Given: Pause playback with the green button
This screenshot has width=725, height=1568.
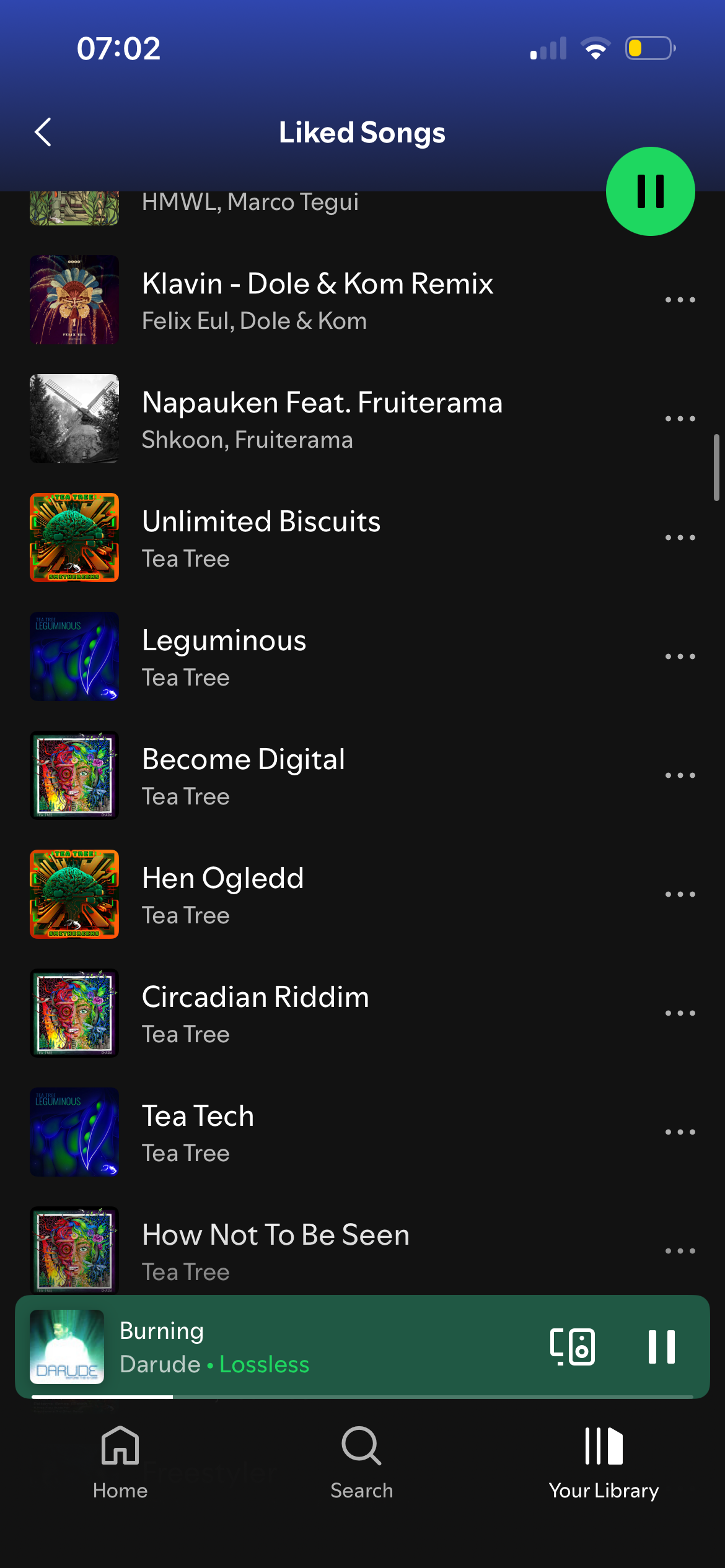Looking at the screenshot, I should click(650, 191).
